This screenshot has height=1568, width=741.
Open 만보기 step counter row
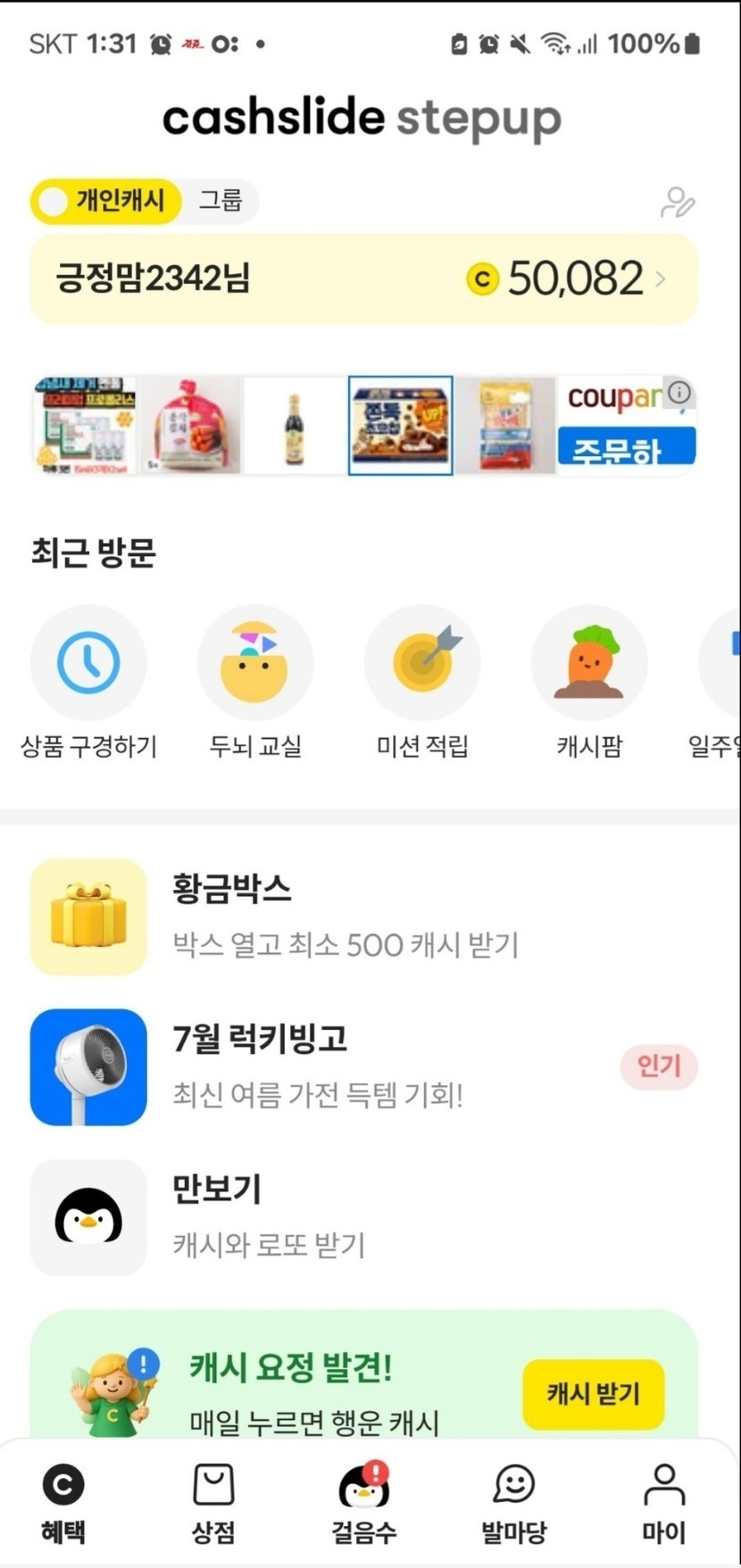pos(357,1216)
